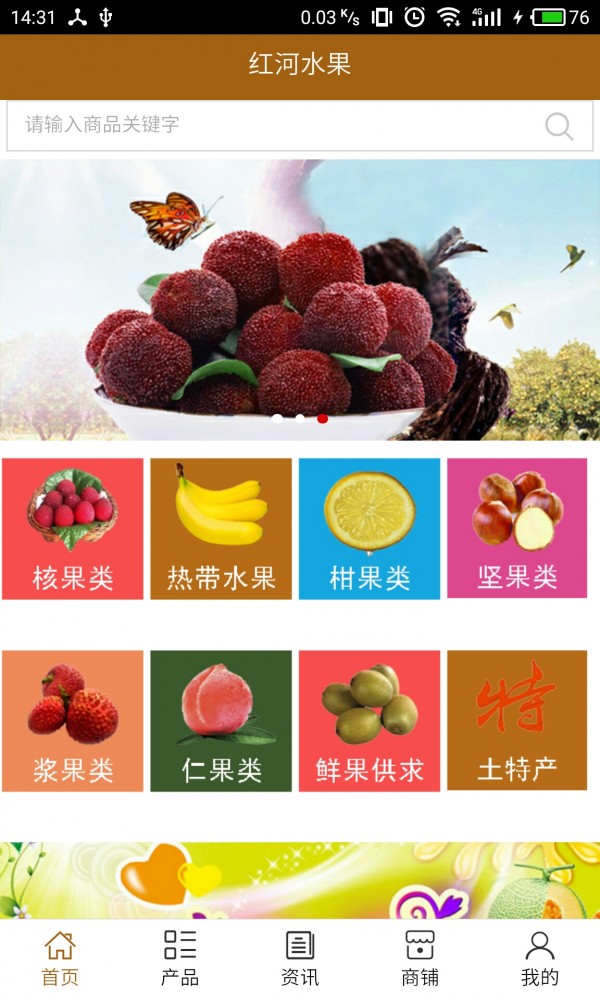
Task: Open the 热带水果 category tile
Action: [x=221, y=529]
